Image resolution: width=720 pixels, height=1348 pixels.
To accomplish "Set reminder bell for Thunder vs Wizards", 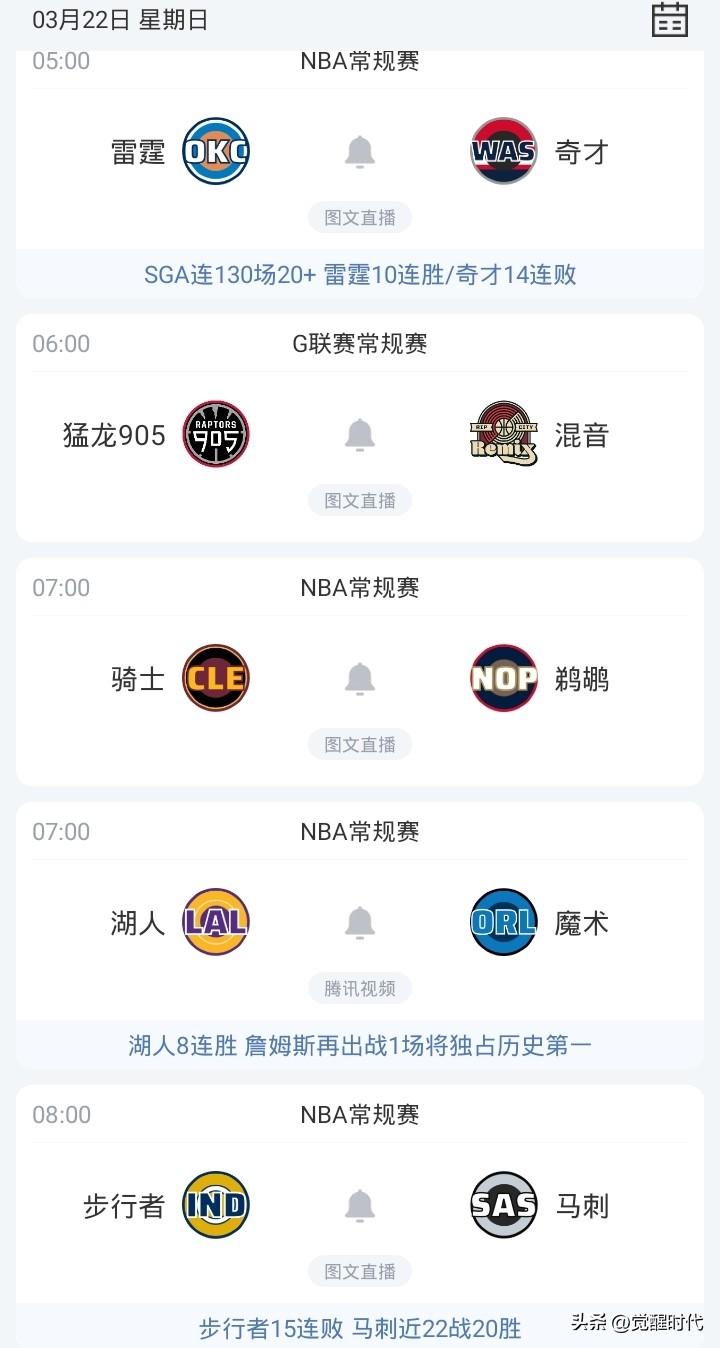I will pyautogui.click(x=360, y=152).
